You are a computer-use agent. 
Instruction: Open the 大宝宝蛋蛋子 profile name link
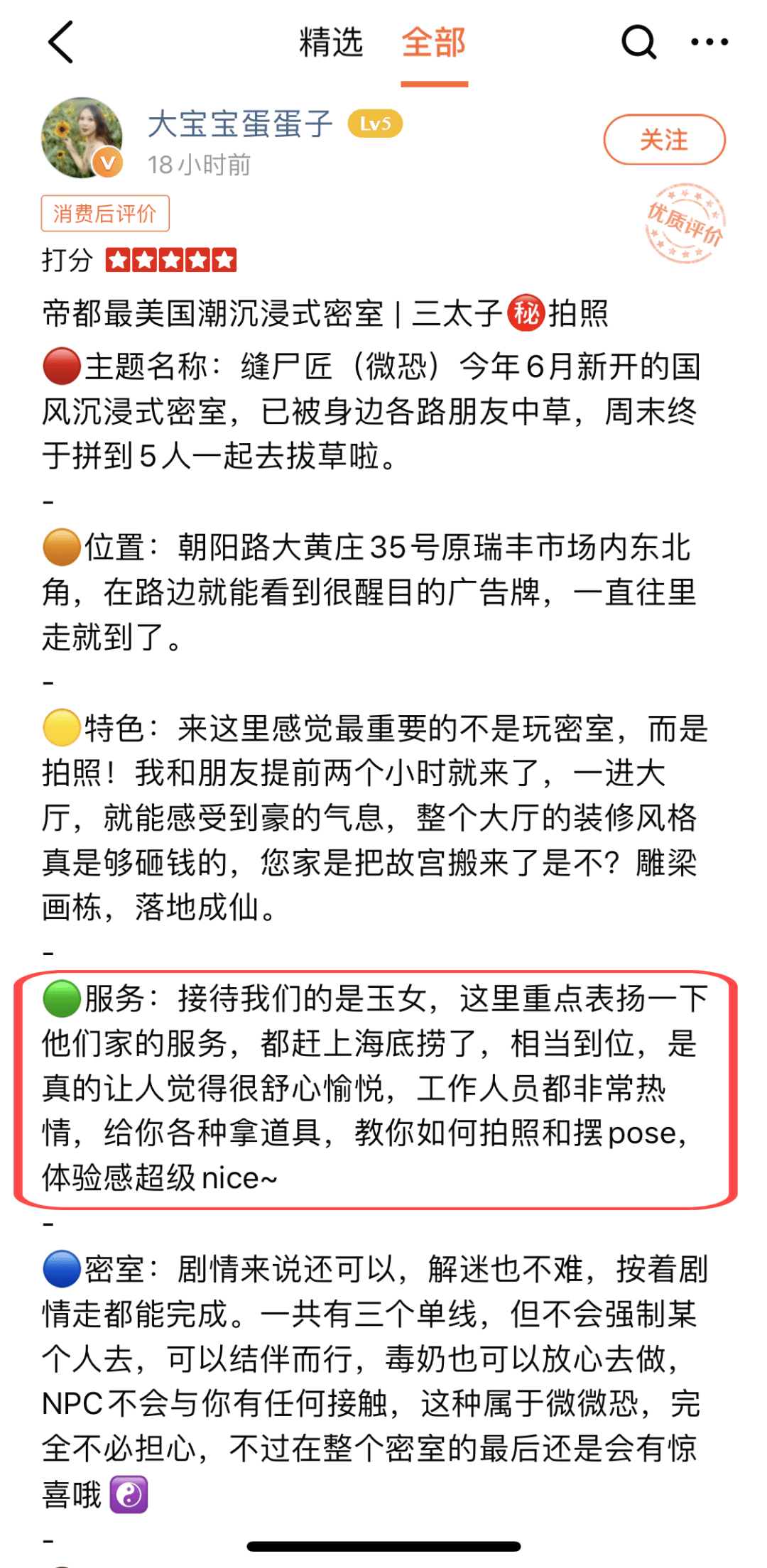pos(239,122)
